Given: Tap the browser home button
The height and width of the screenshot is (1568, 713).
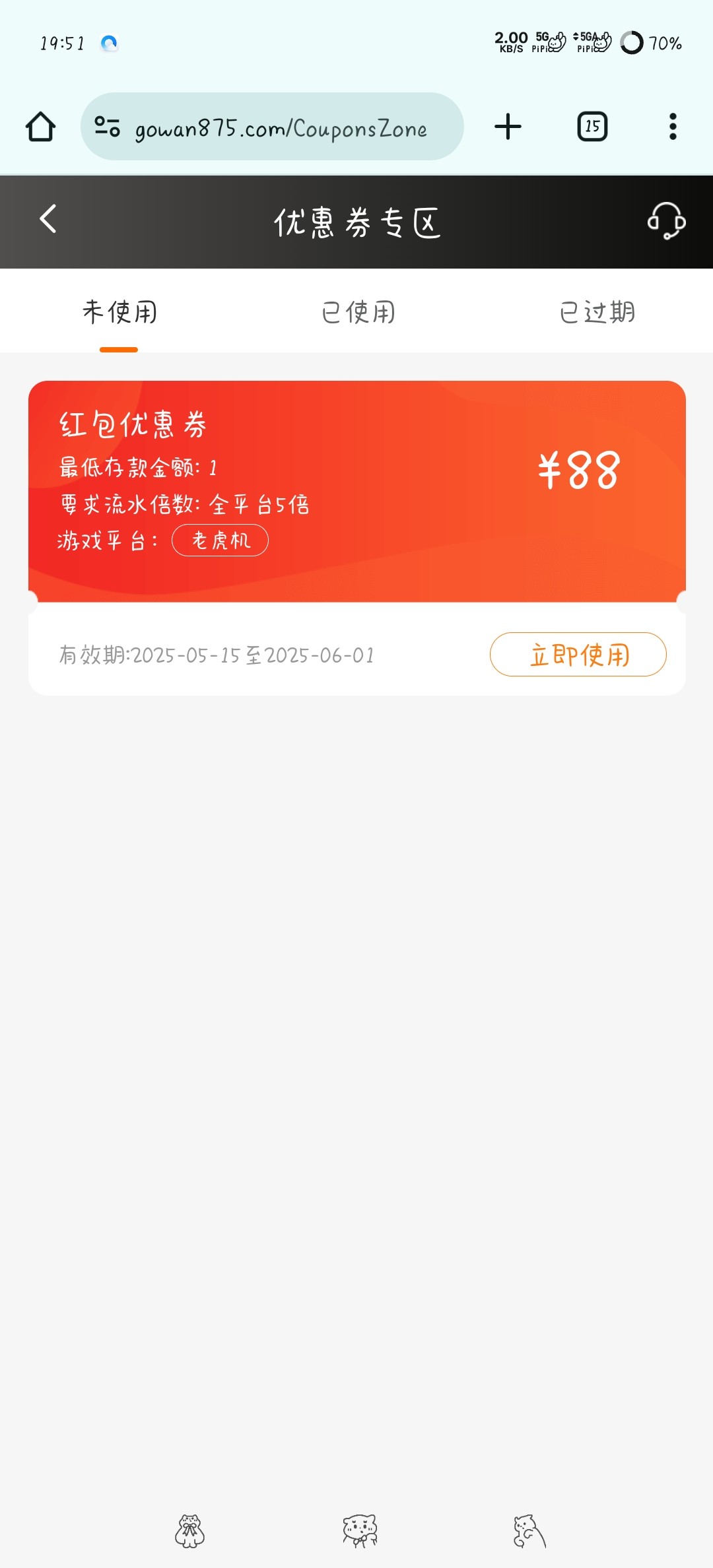Looking at the screenshot, I should [40, 127].
